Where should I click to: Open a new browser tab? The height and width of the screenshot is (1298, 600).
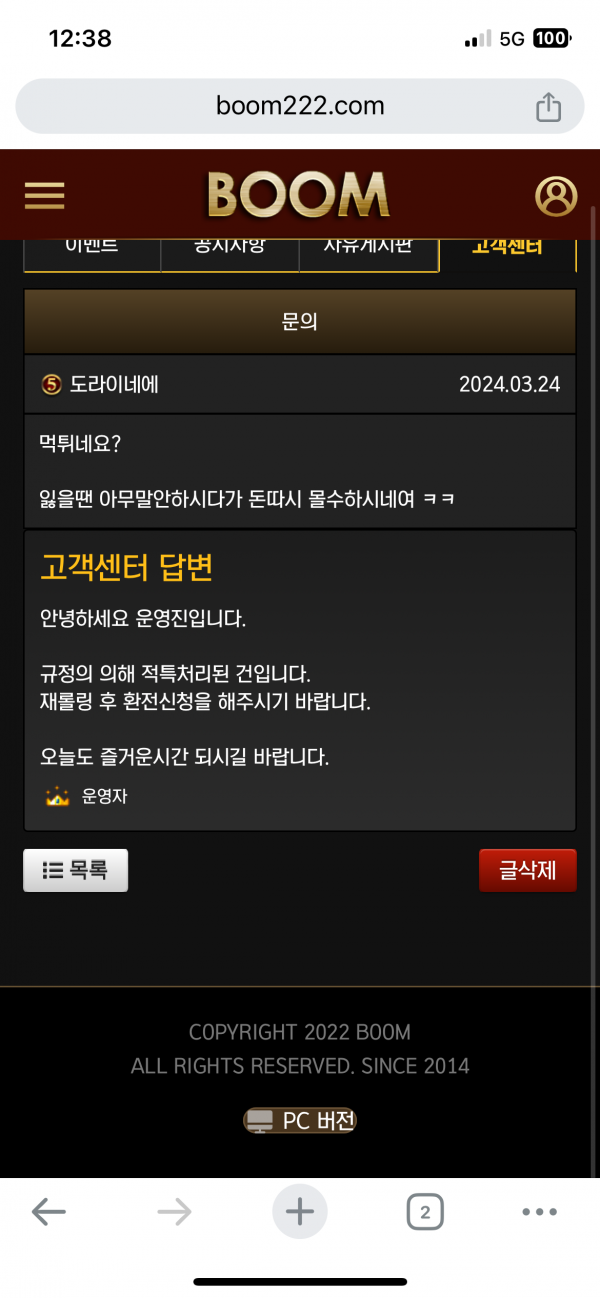coord(300,1213)
